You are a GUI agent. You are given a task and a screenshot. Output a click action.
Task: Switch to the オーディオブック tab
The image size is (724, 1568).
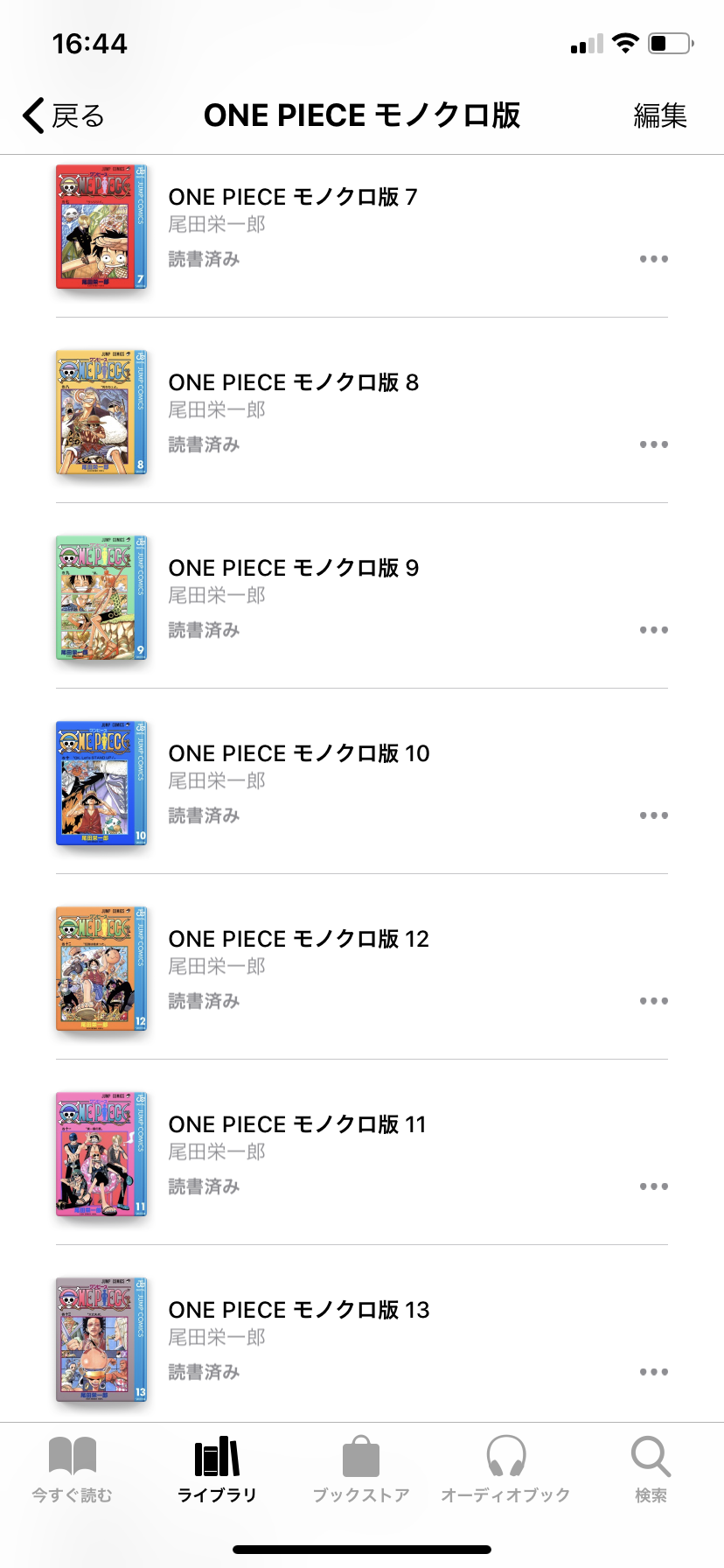point(505,1470)
